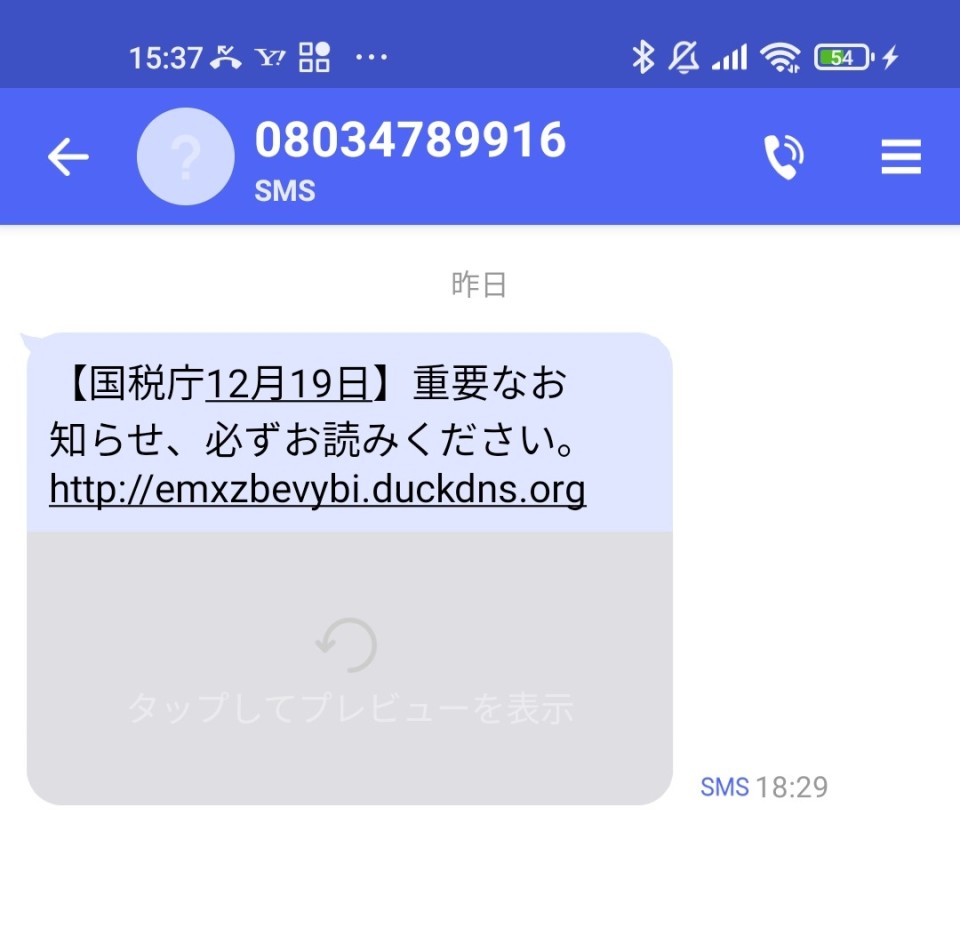Image resolution: width=960 pixels, height=928 pixels.
Task: Tap the underlined 12月19日 date link
Action: tap(289, 383)
